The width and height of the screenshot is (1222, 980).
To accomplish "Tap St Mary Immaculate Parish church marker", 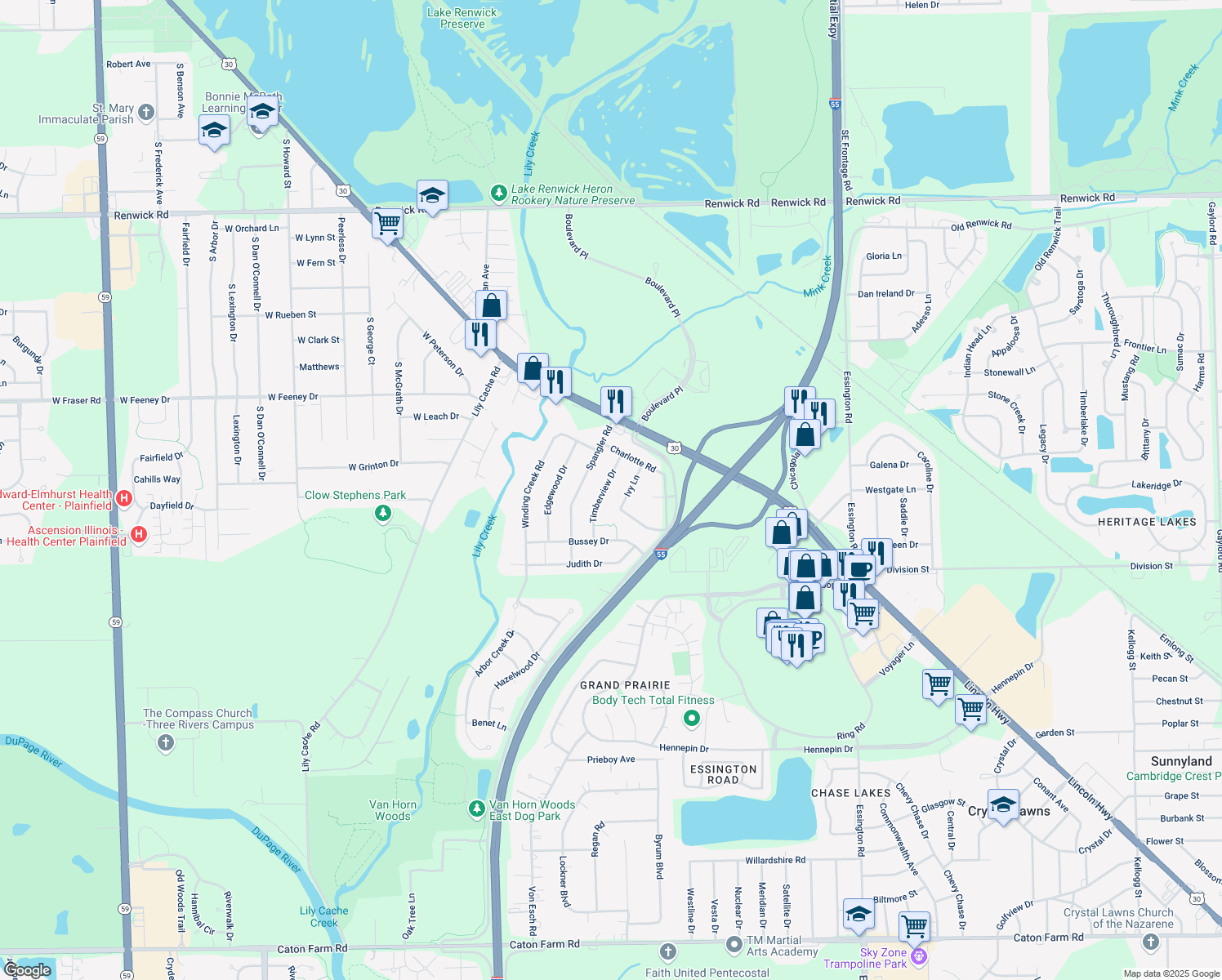I will (146, 113).
